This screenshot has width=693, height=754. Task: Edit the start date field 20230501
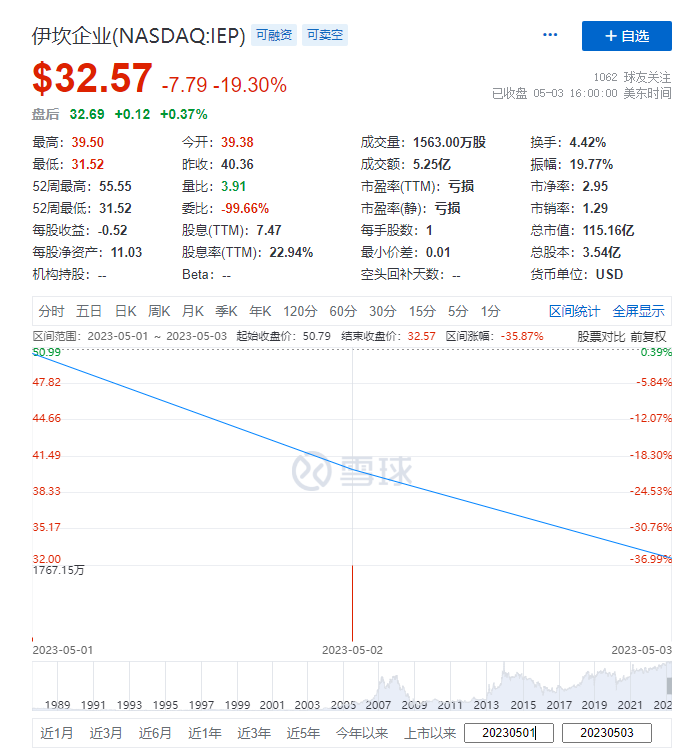pos(508,733)
